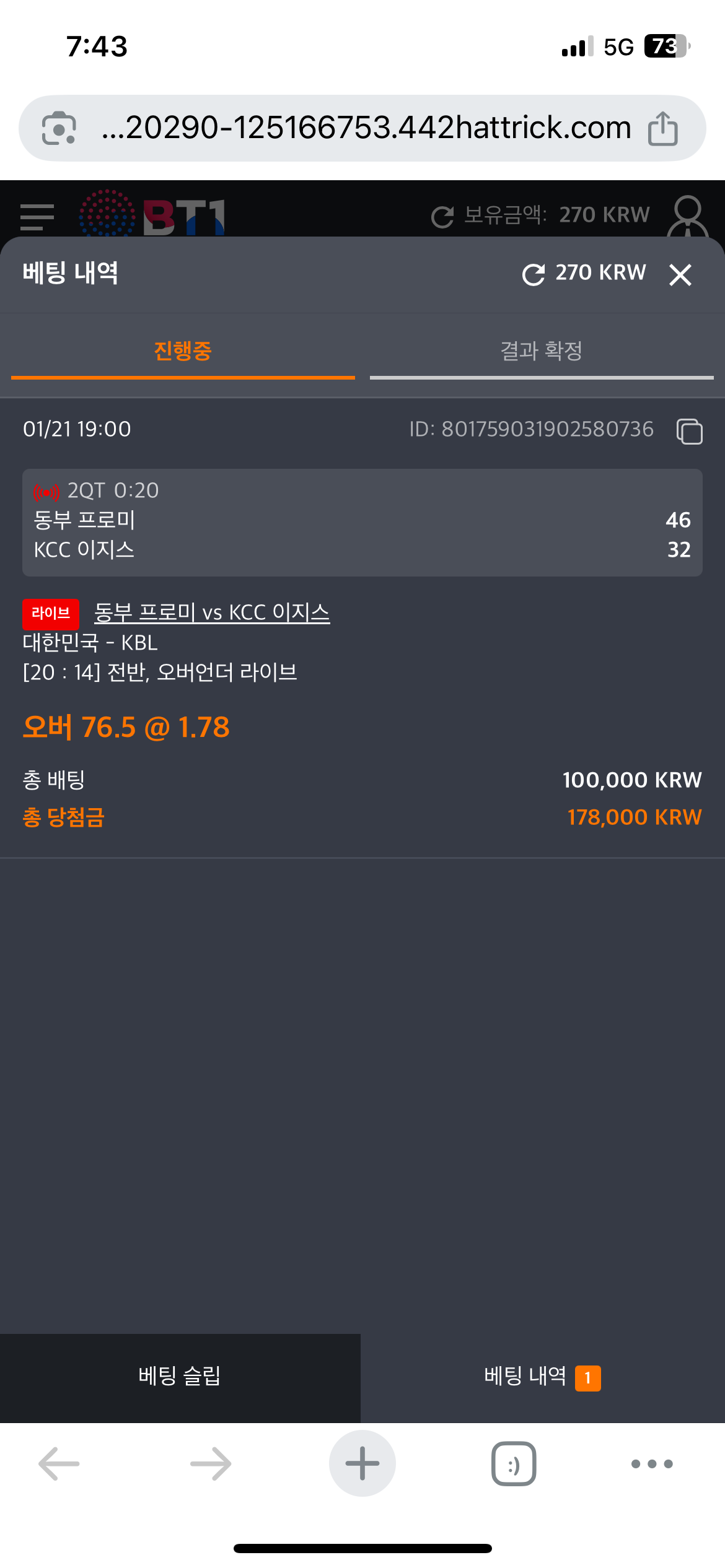Close the 베팅 내역 panel
The height and width of the screenshot is (1568, 725).
(680, 274)
